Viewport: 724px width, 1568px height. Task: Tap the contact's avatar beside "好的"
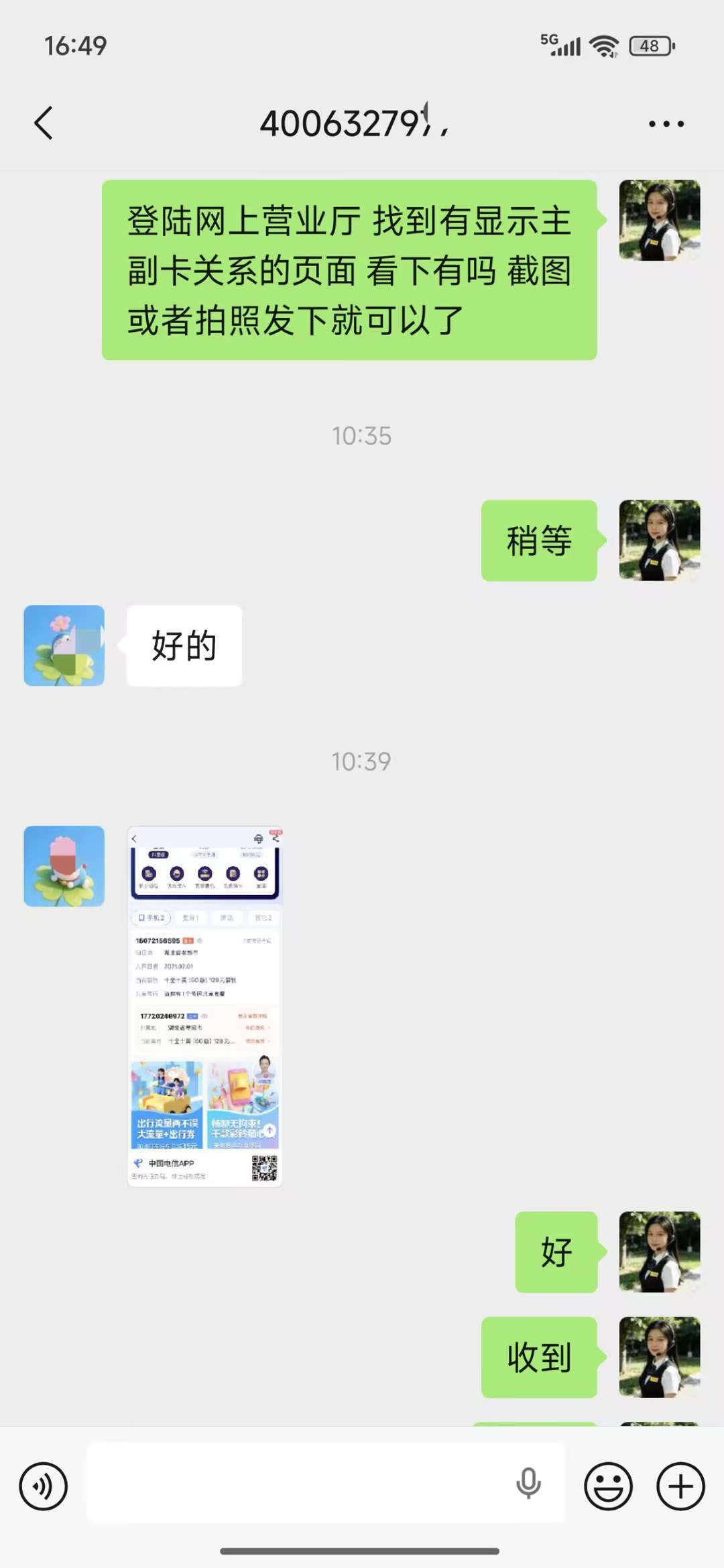(64, 646)
